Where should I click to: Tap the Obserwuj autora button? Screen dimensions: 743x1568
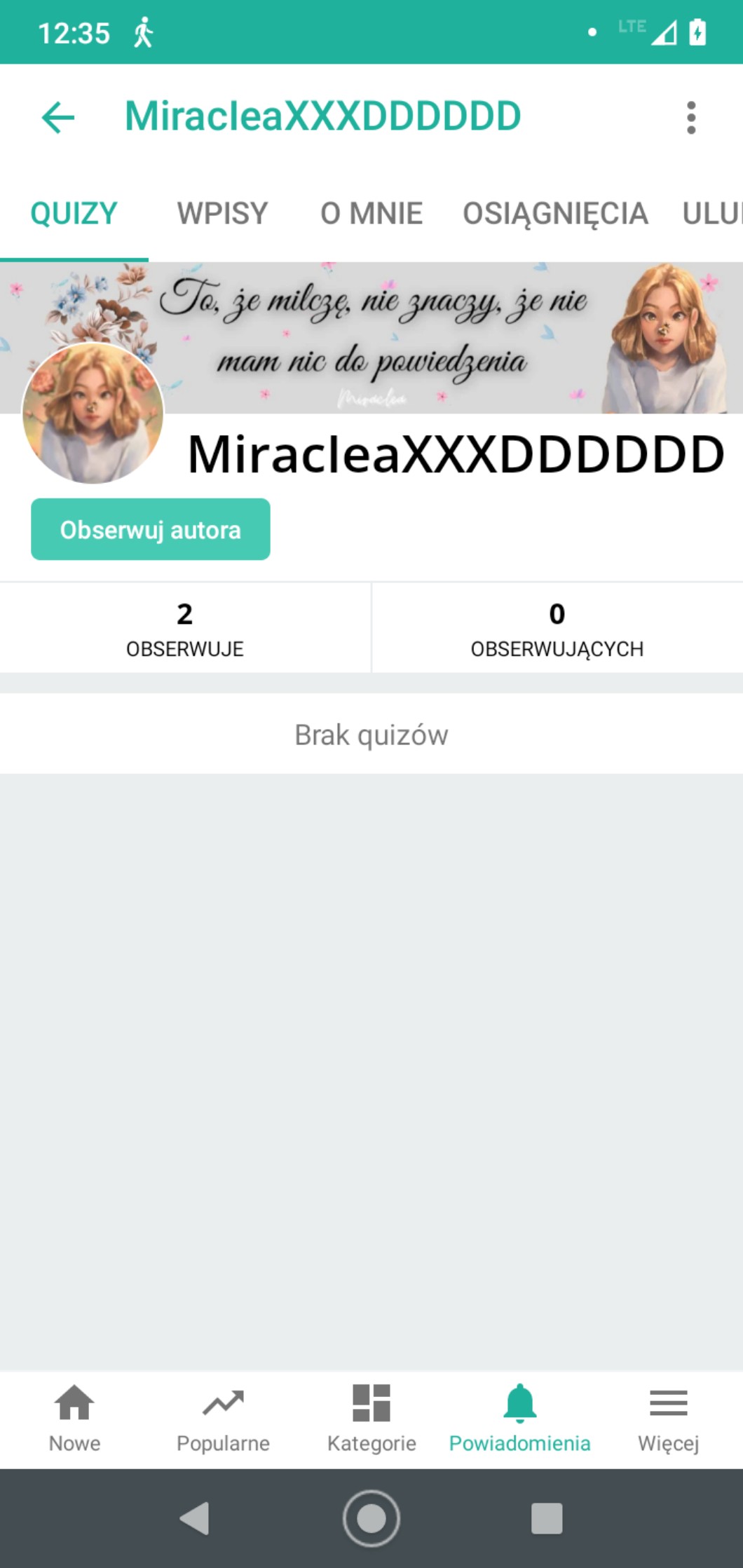(x=151, y=530)
